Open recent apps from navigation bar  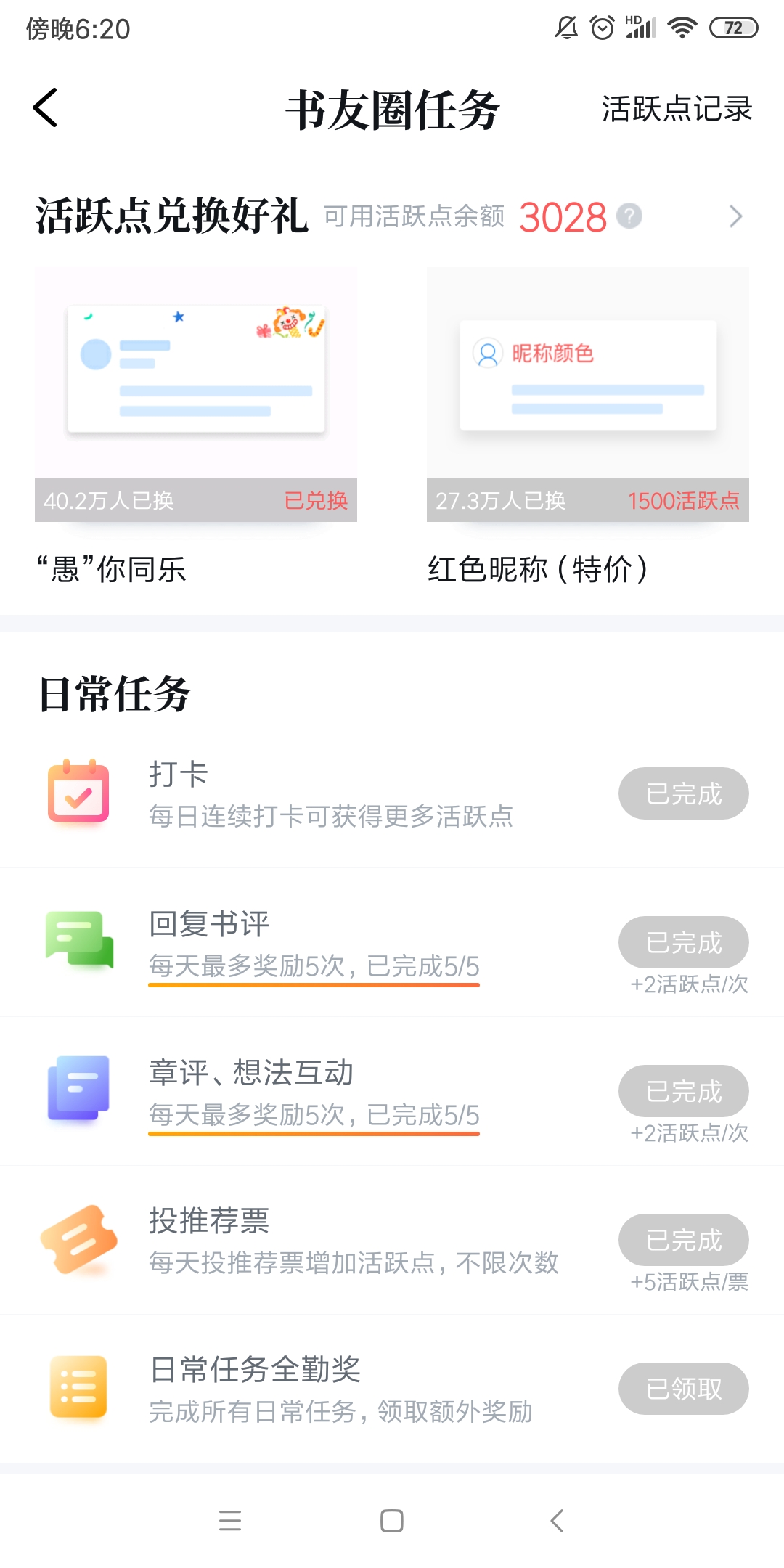(x=230, y=1520)
